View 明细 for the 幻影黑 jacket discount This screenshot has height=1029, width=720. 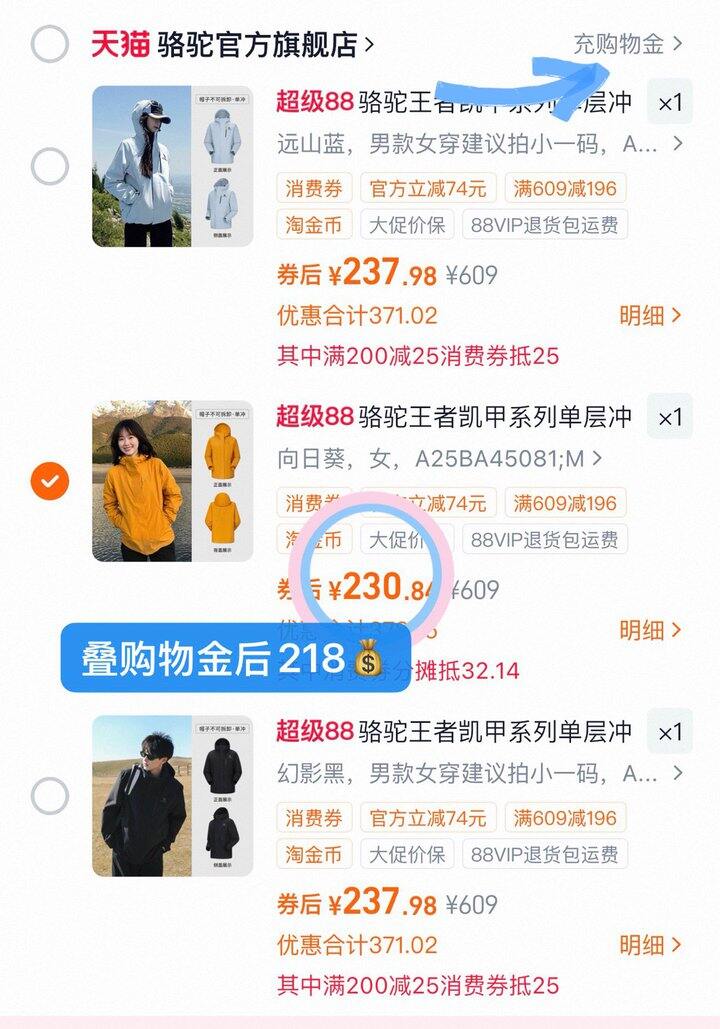pyautogui.click(x=650, y=945)
